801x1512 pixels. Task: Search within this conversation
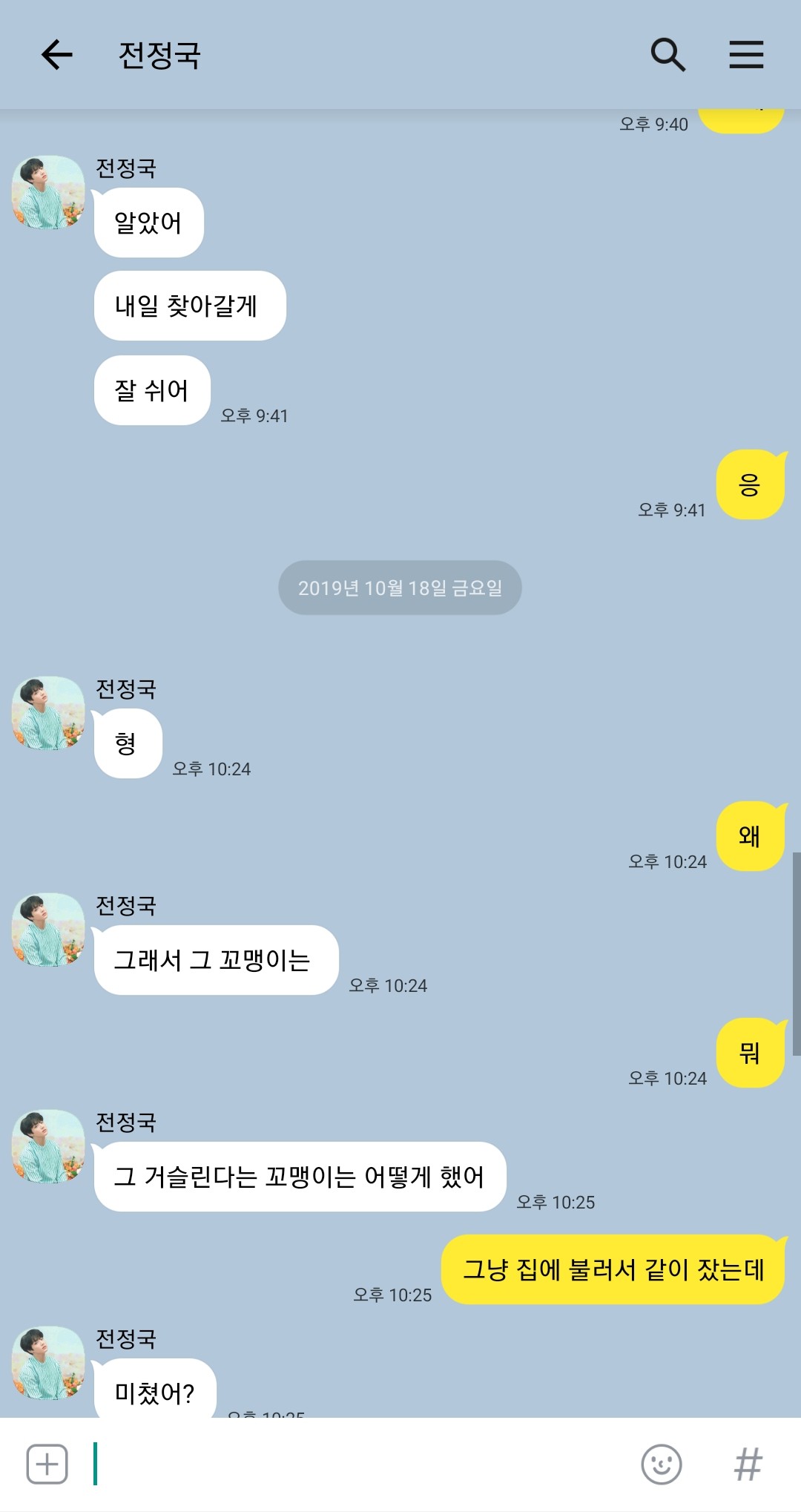tap(667, 55)
